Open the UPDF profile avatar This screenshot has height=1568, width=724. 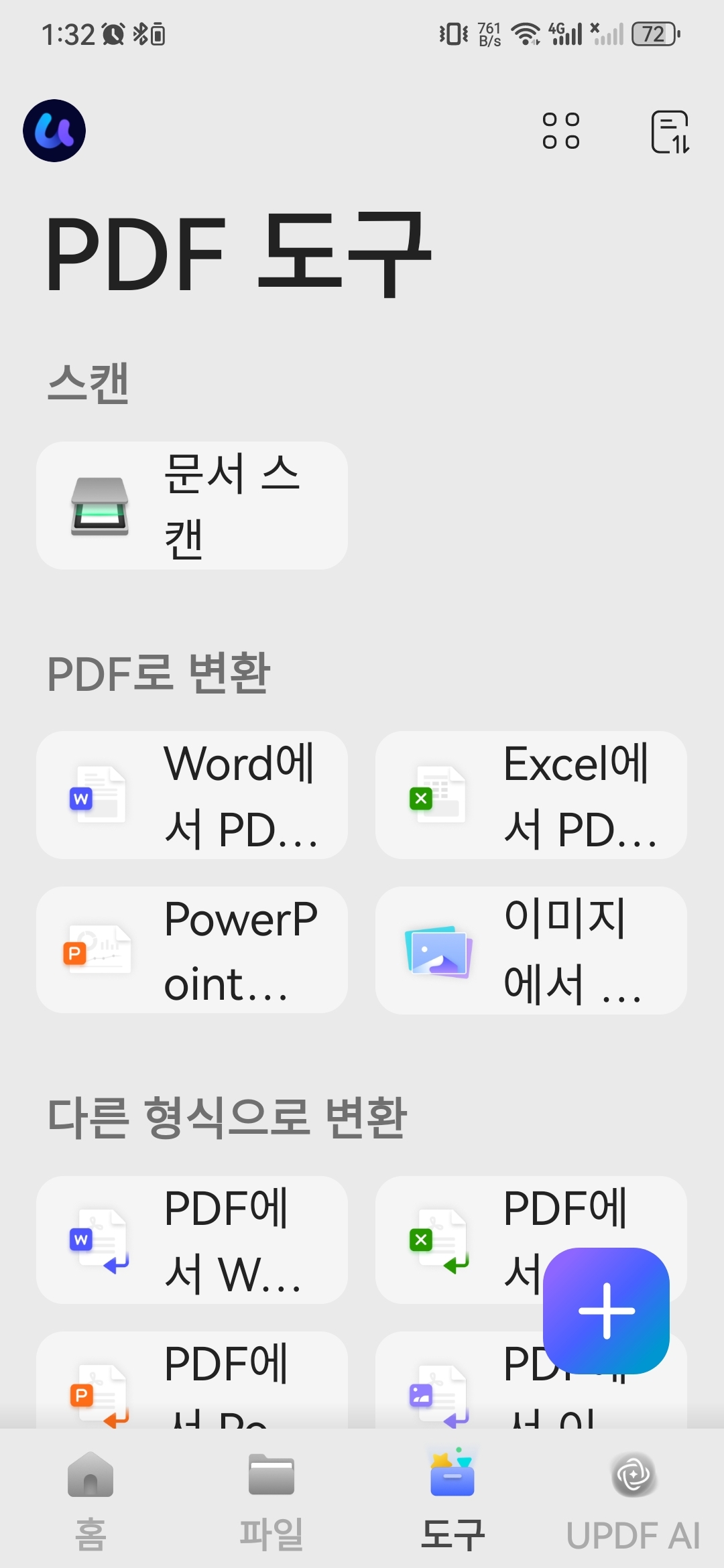pyautogui.click(x=54, y=131)
